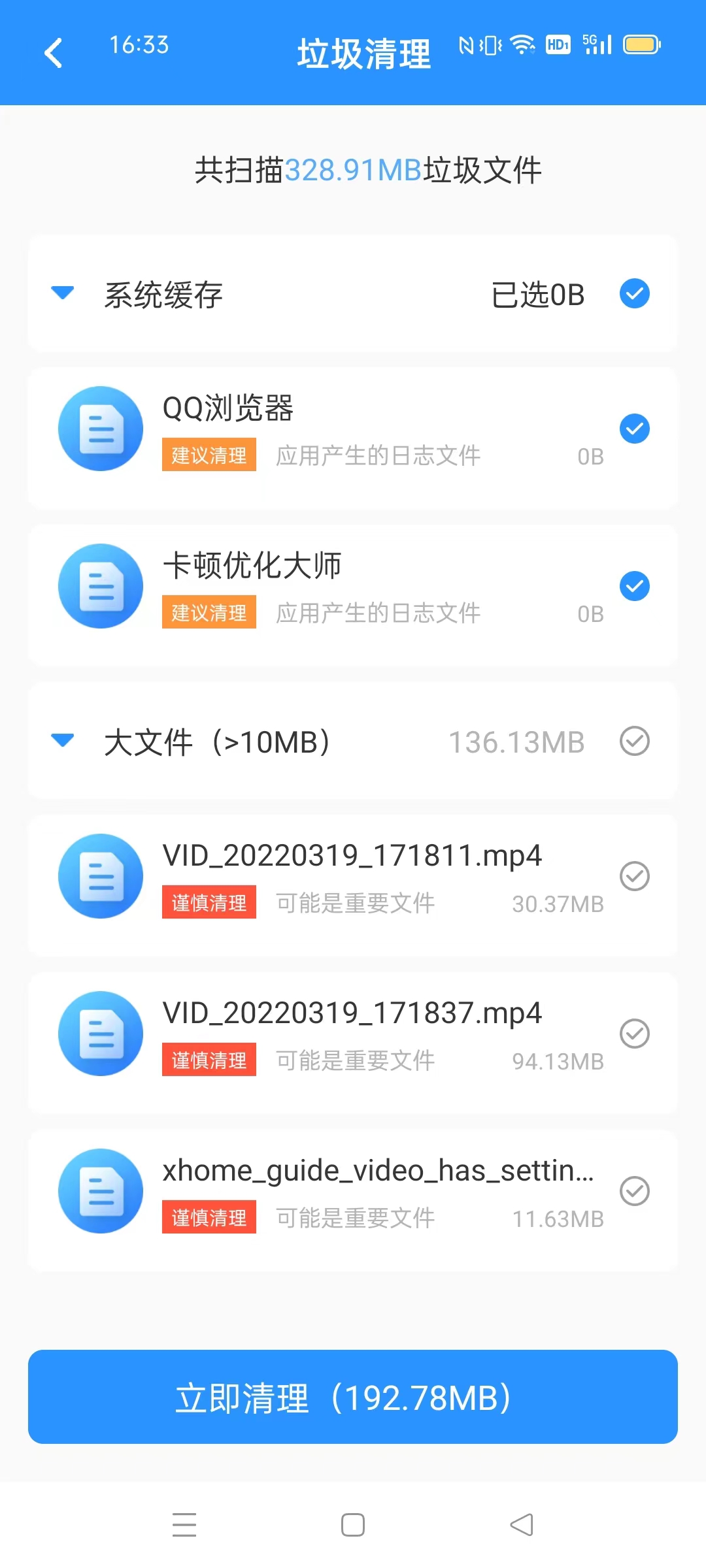Screen dimensions: 706x1568
Task: Collapse the 大文件（>10MB）section triangle
Action: (x=62, y=740)
